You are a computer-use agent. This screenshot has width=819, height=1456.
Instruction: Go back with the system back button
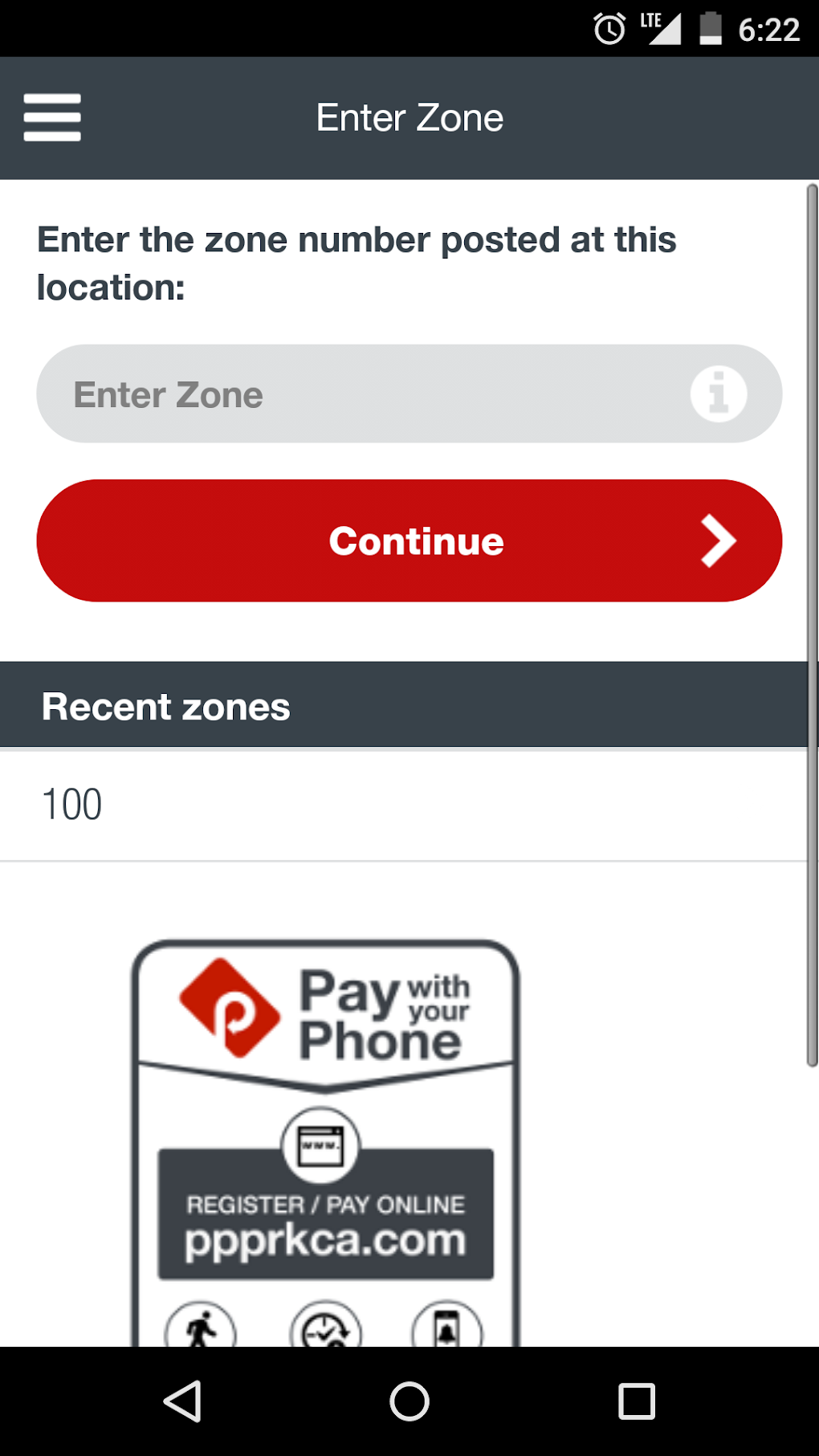183,1401
